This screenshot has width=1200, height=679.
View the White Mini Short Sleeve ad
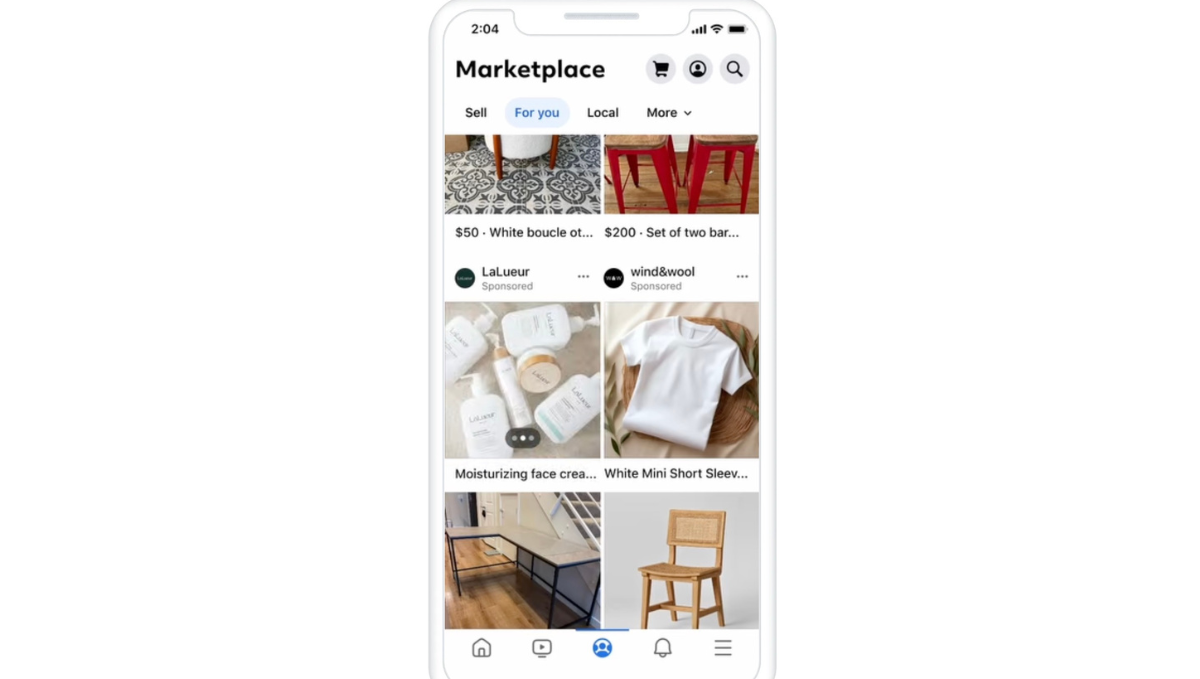tap(681, 380)
